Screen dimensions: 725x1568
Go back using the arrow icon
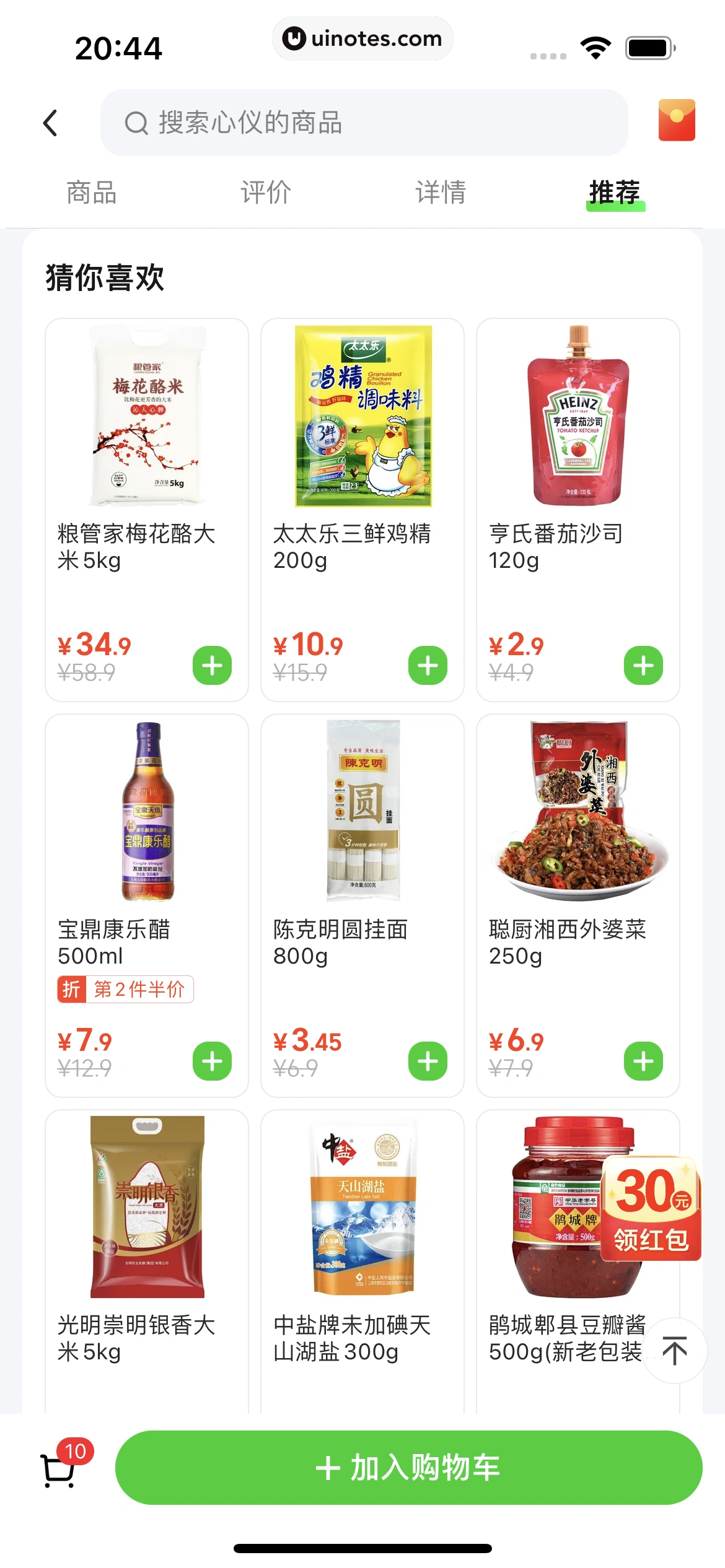click(x=51, y=123)
